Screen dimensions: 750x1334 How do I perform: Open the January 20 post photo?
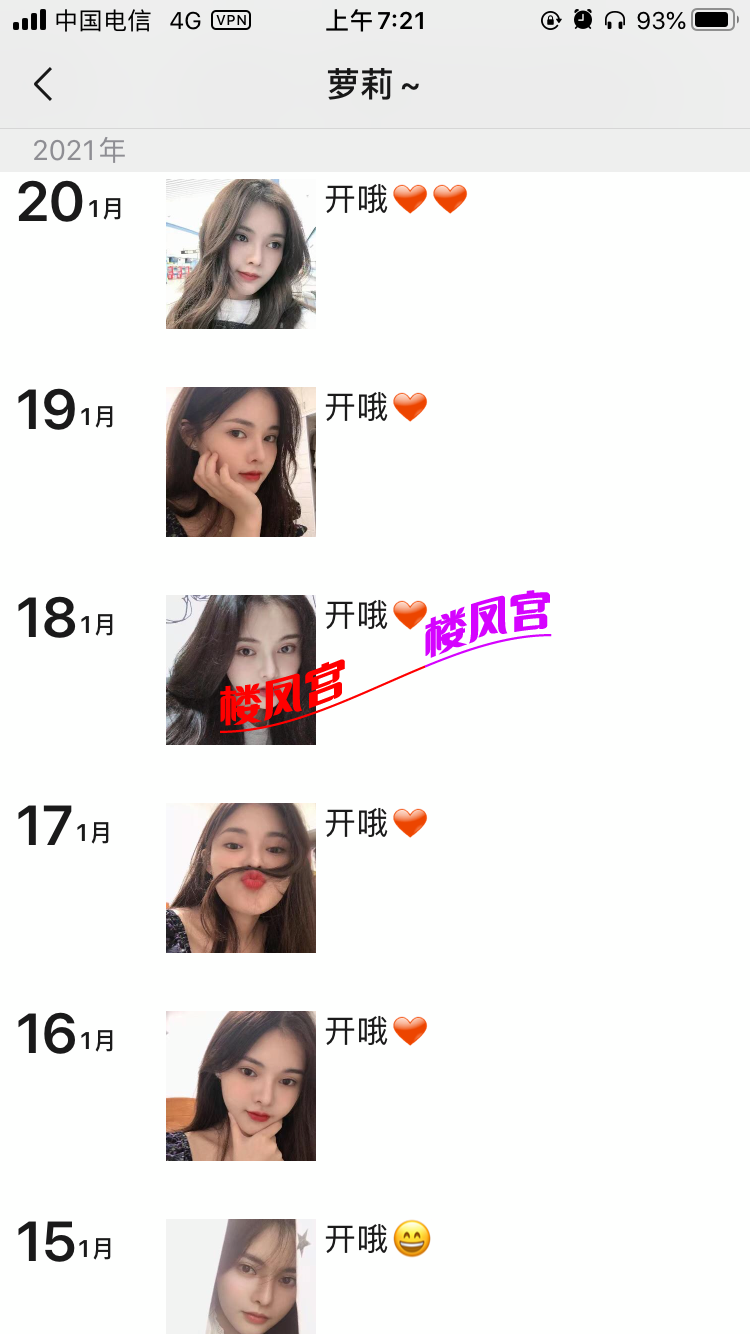[x=241, y=254]
